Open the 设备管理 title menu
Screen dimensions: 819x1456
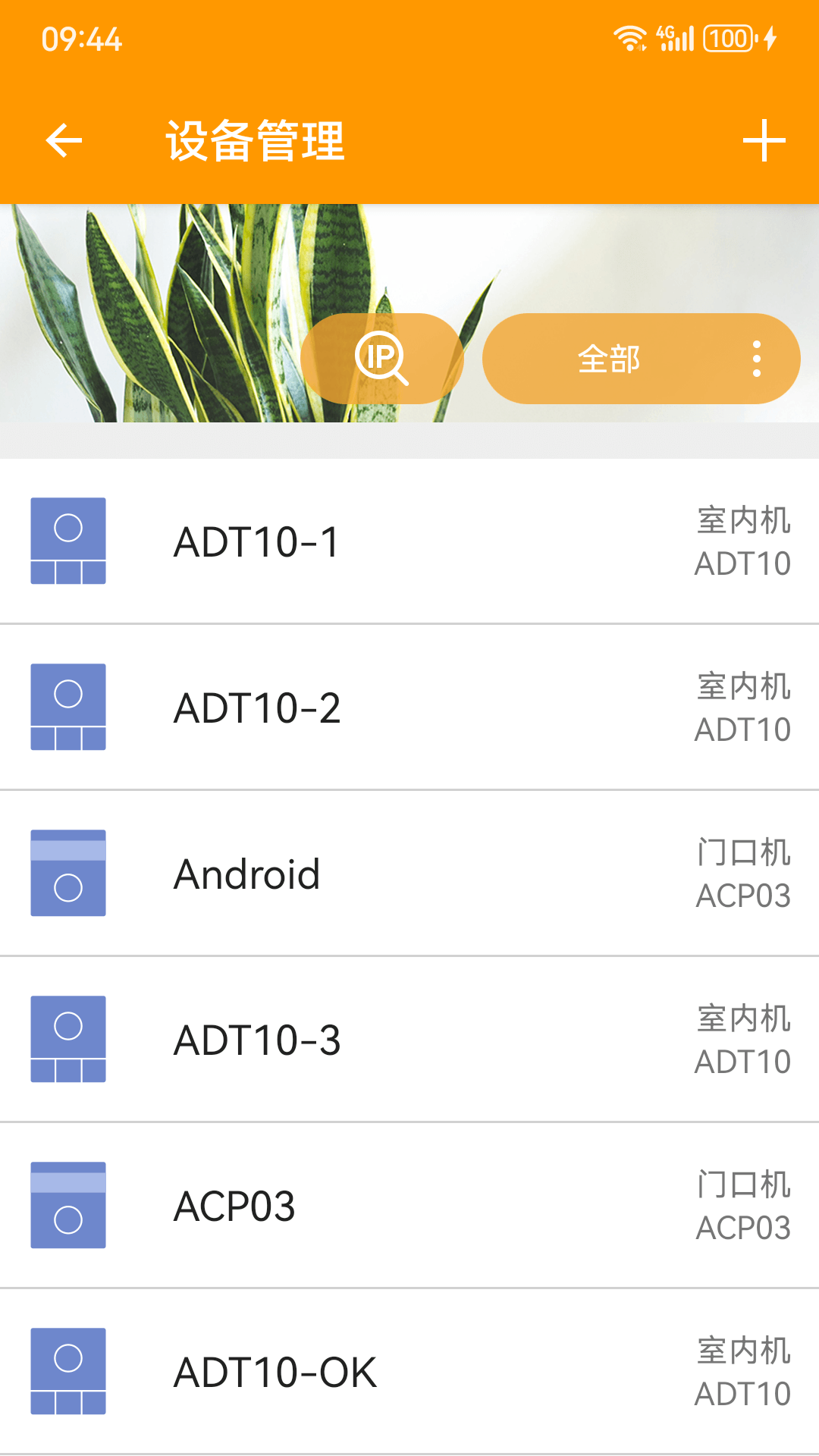(x=254, y=140)
